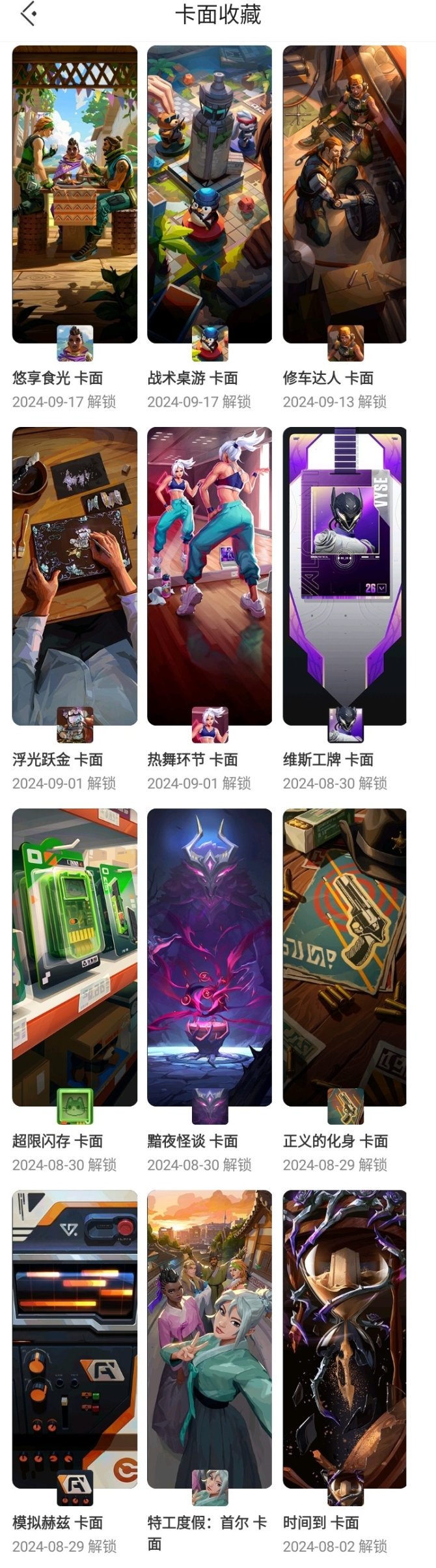This screenshot has width=436, height=1568.
Task: Select the 黯夜怪谈 card
Action: point(210,957)
